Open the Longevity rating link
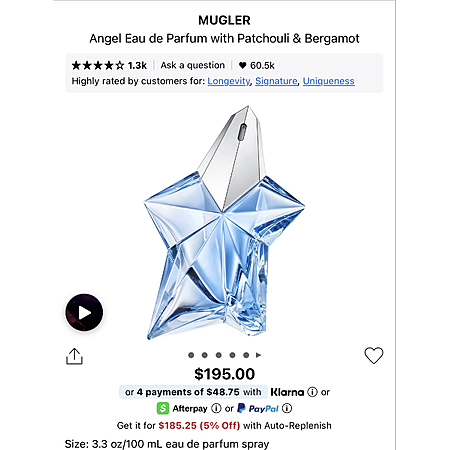450x450 pixels. point(229,81)
